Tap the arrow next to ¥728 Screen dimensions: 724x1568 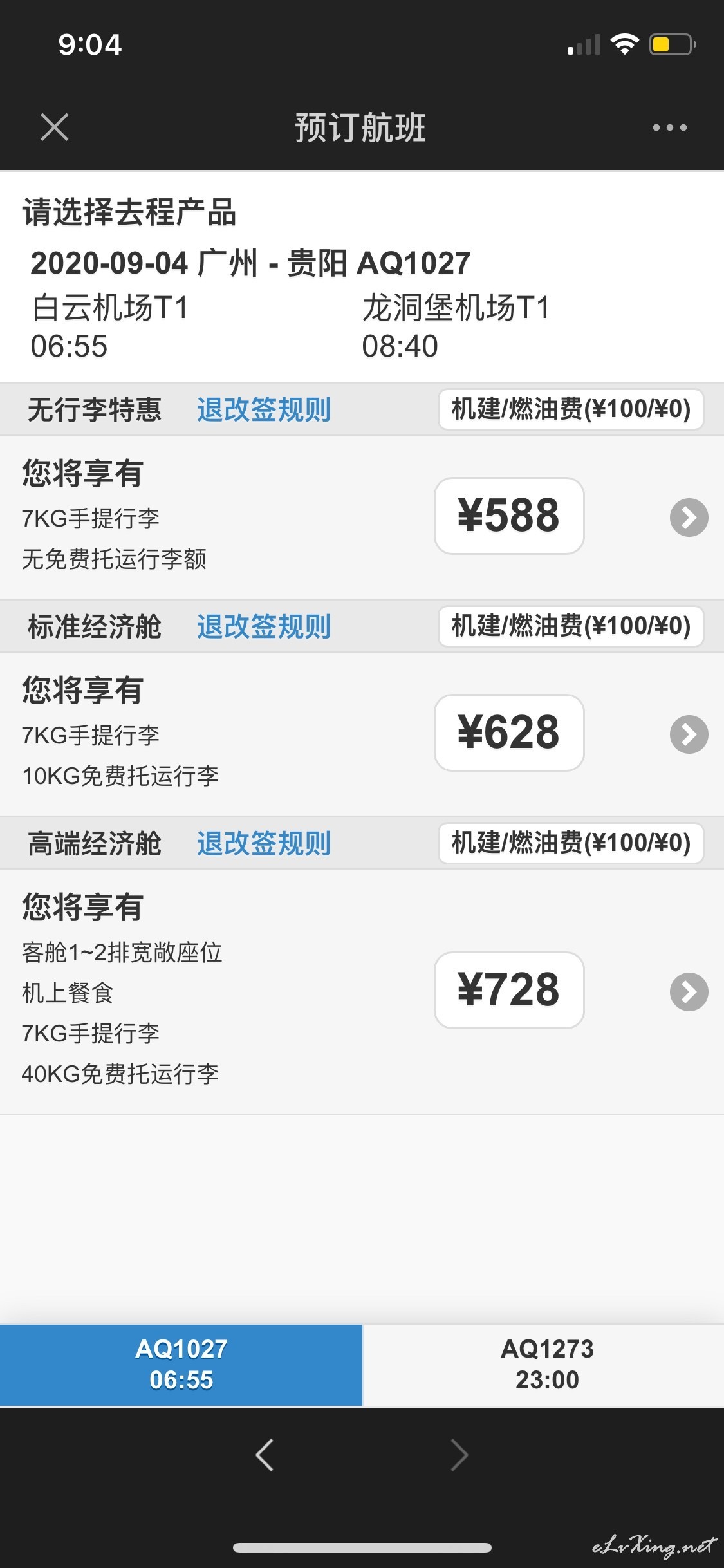[x=689, y=992]
